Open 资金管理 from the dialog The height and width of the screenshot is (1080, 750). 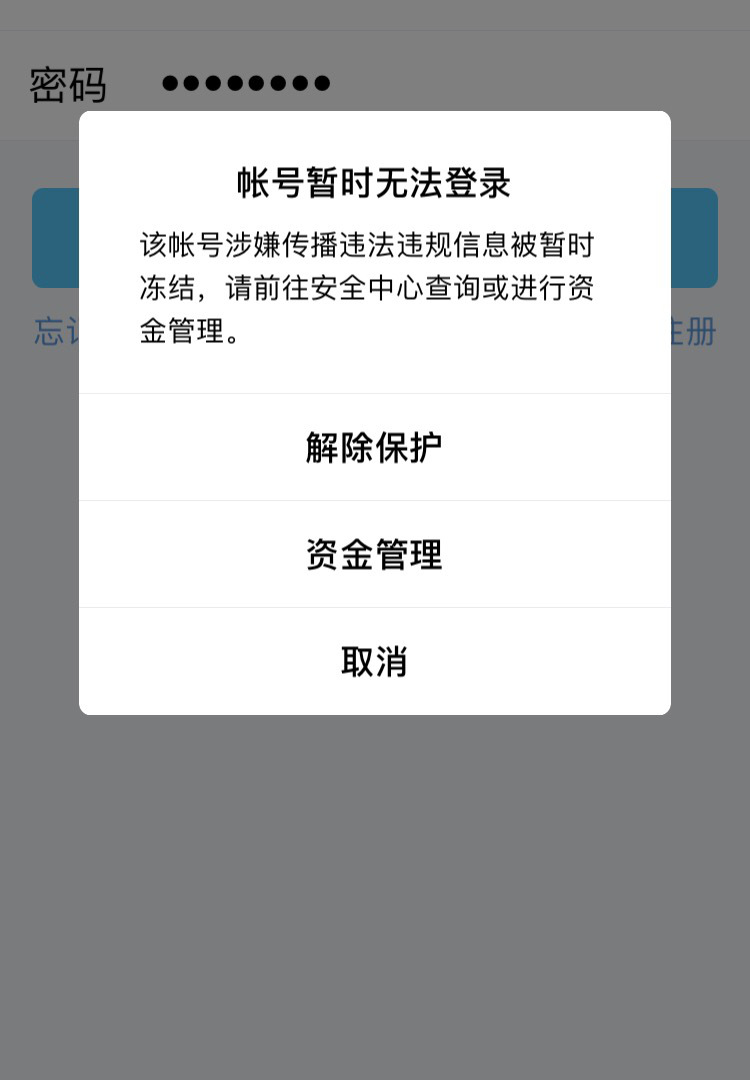(x=374, y=554)
